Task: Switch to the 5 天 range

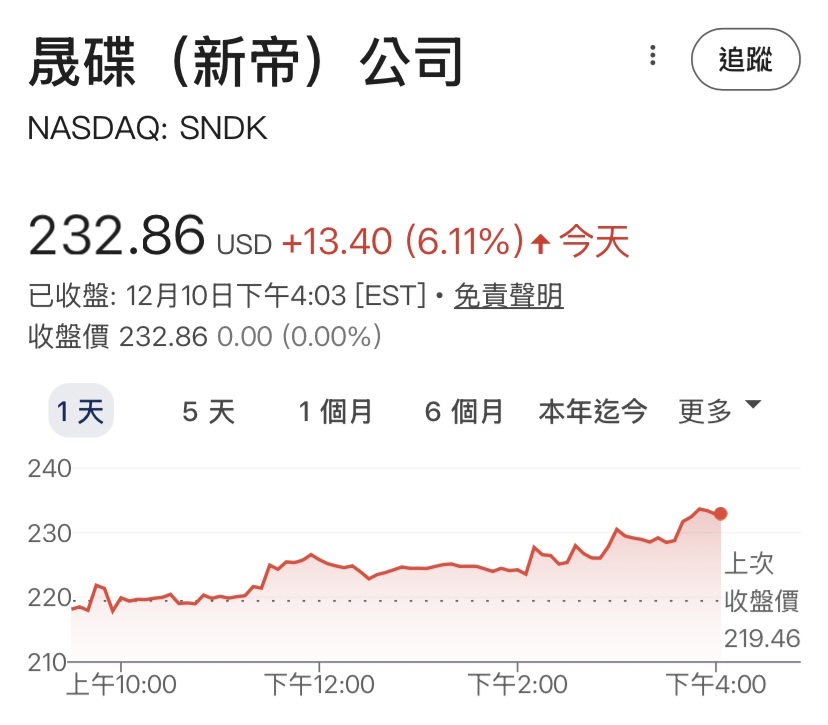Action: point(209,411)
